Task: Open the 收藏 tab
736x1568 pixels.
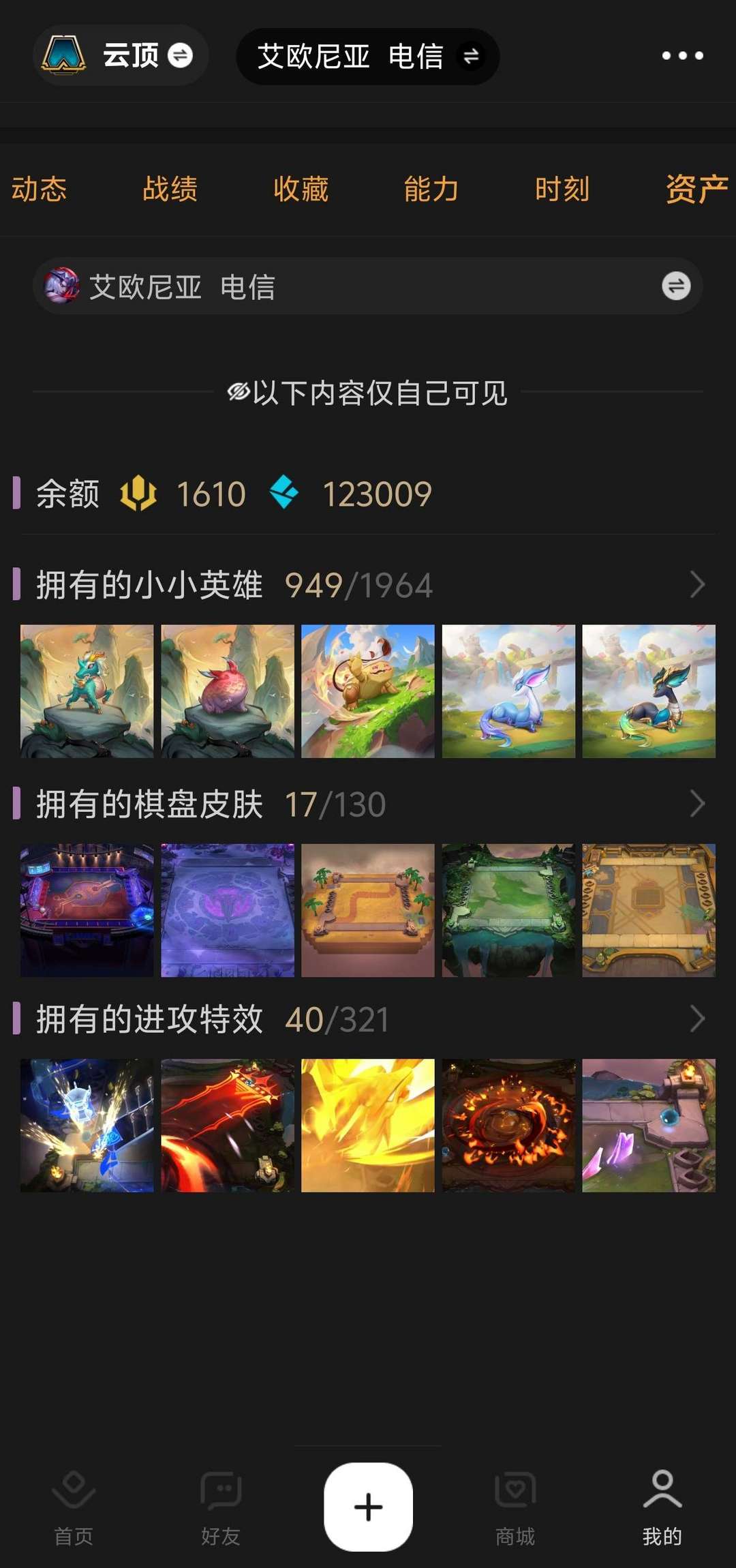Action: (301, 189)
